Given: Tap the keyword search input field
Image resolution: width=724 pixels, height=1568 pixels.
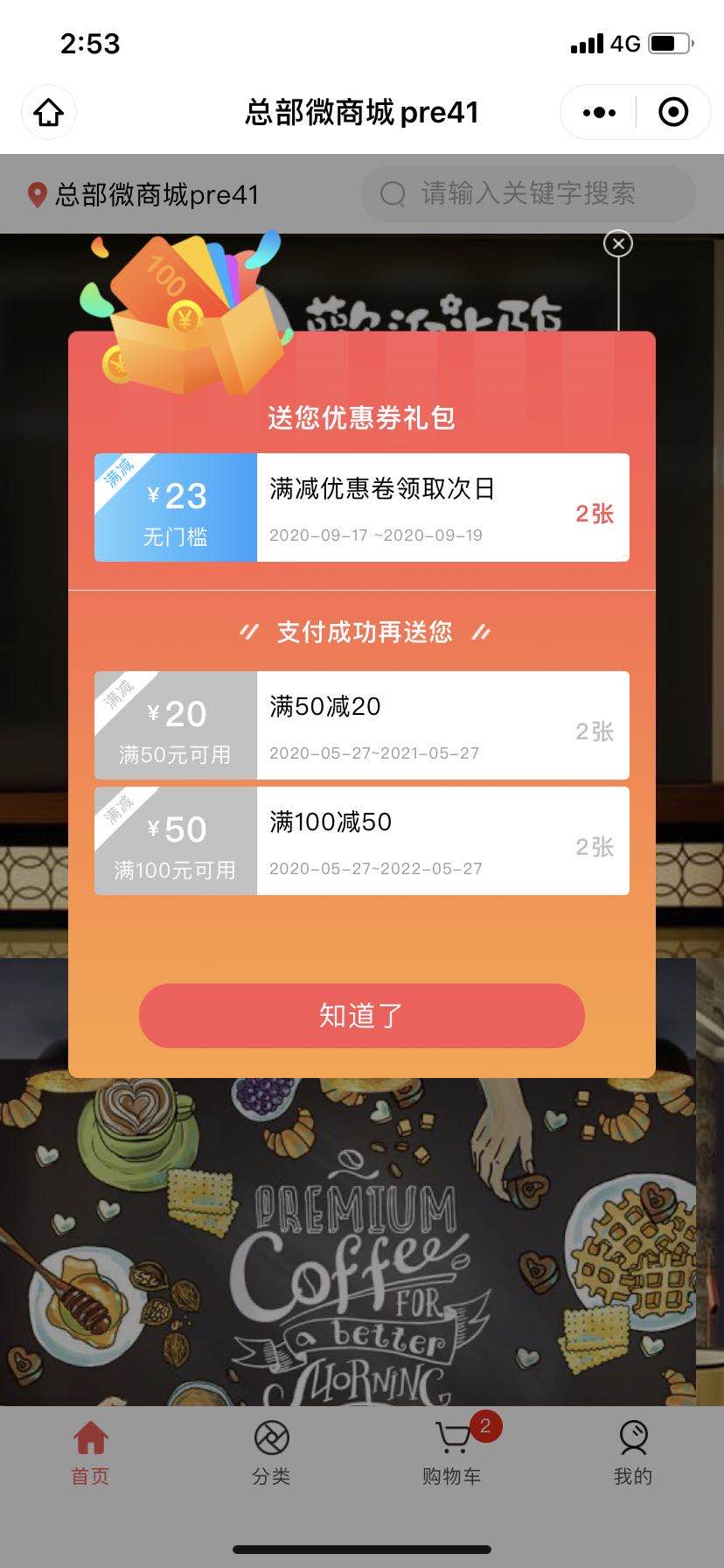Looking at the screenshot, I should pos(528,194).
